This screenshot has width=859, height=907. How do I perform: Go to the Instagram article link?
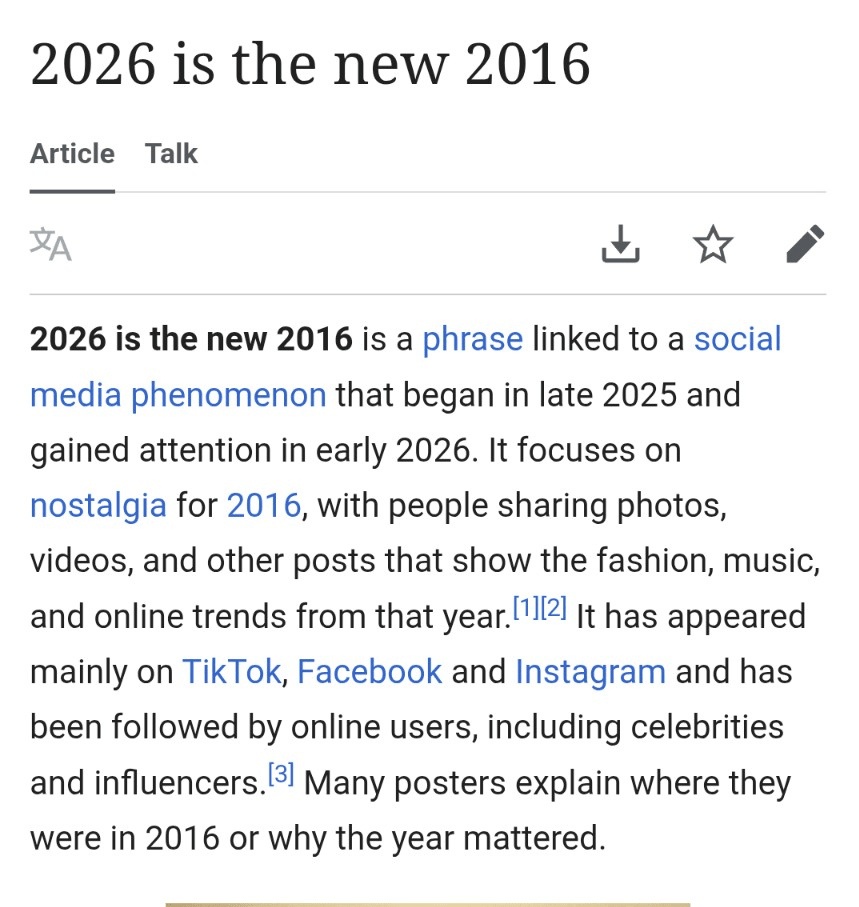[x=590, y=671]
